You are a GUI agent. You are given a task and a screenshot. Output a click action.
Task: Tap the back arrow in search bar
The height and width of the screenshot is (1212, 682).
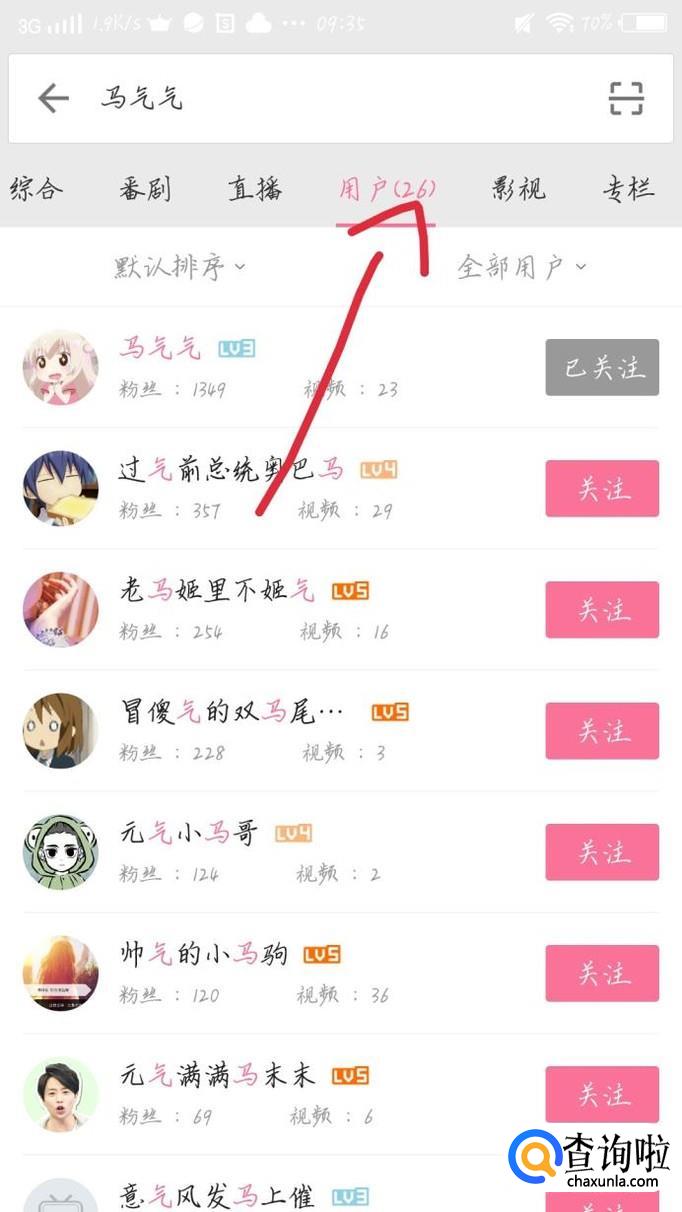click(53, 98)
